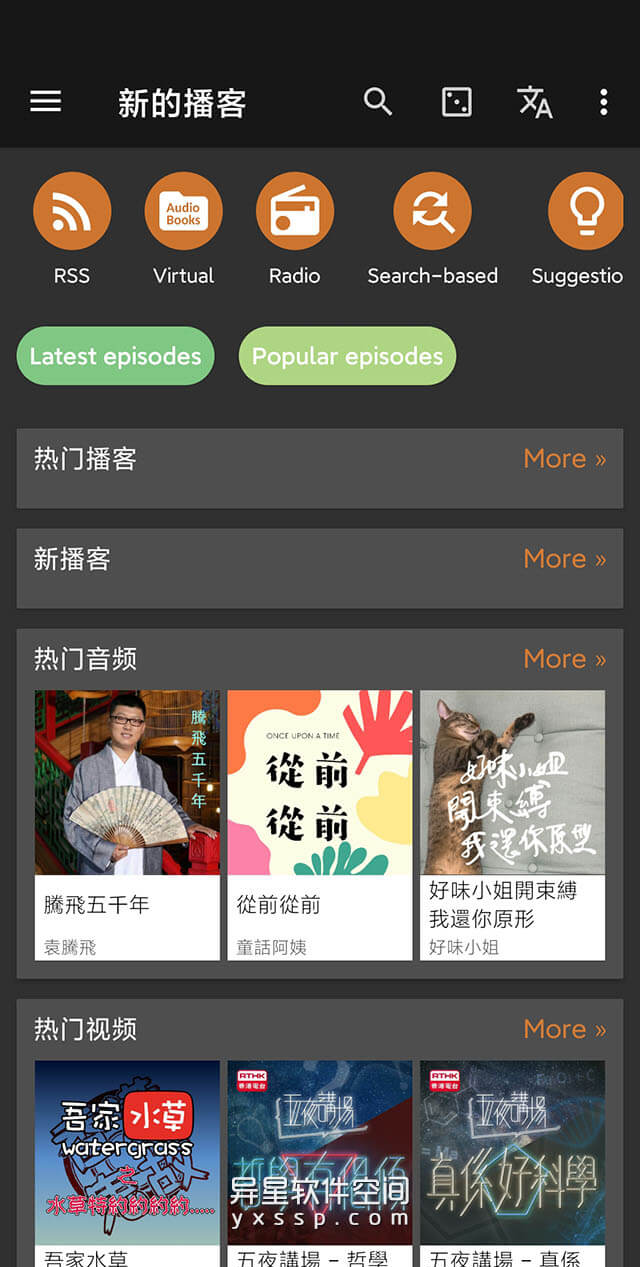This screenshot has width=640, height=1267.
Task: Open the 吾家水草 video podcast
Action: point(127,1160)
